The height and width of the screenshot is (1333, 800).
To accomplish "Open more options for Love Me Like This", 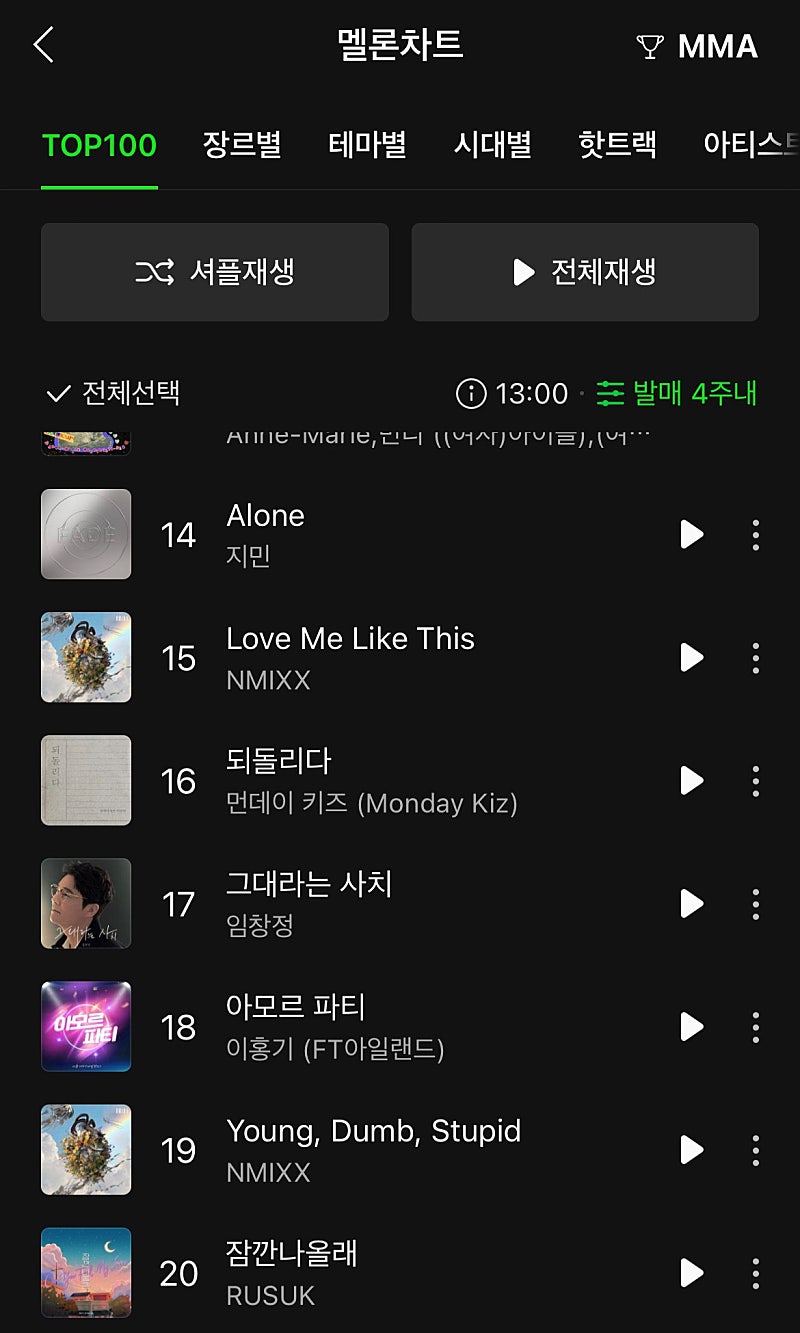I will [x=755, y=658].
